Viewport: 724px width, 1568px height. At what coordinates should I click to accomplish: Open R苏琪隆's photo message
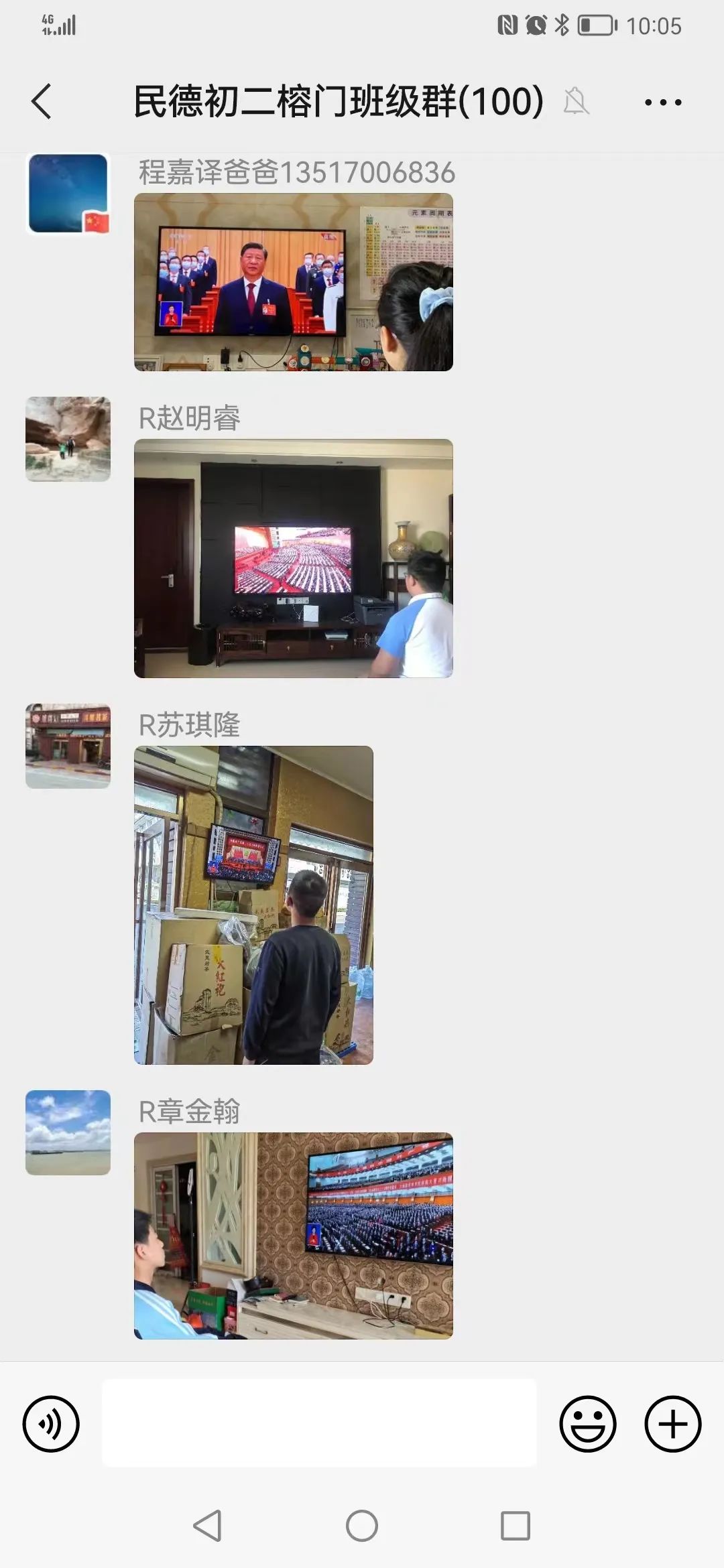[x=253, y=905]
